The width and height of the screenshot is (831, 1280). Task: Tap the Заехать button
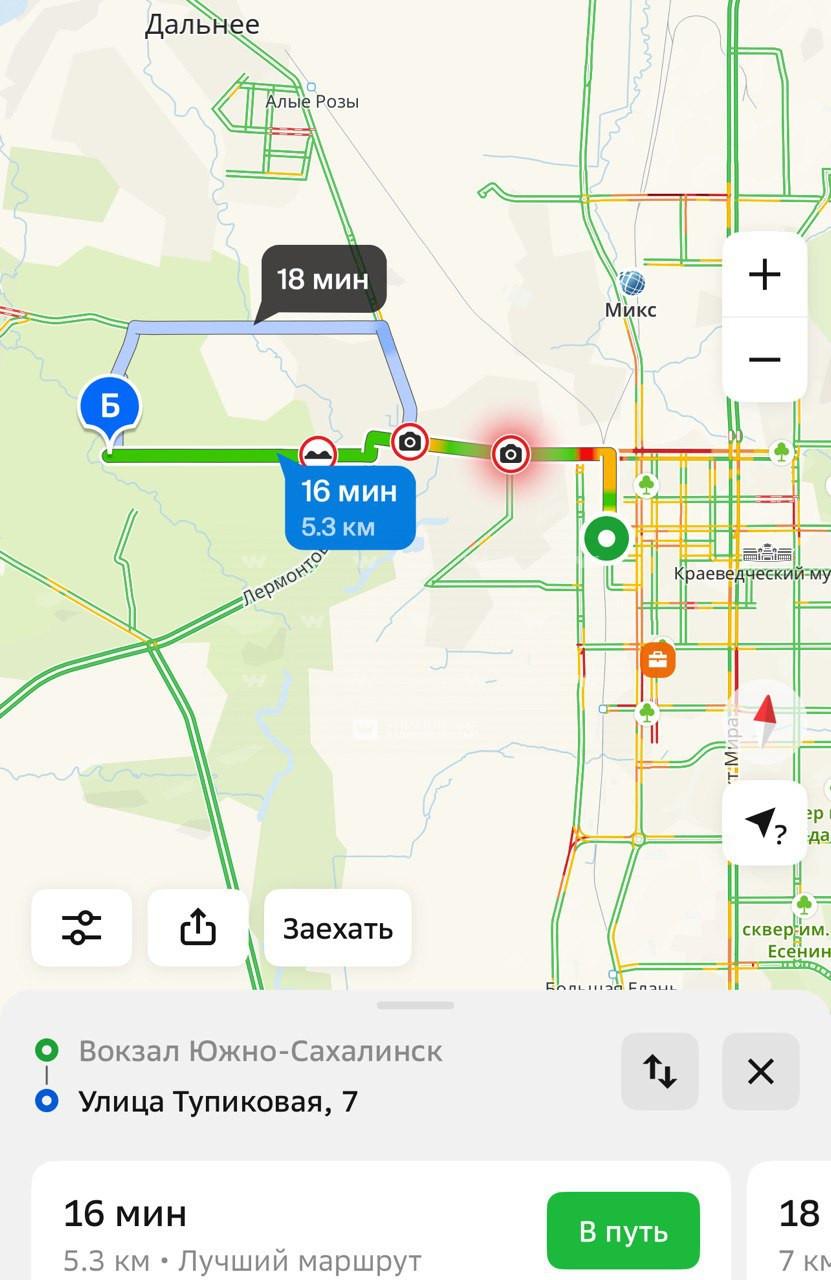coord(337,928)
